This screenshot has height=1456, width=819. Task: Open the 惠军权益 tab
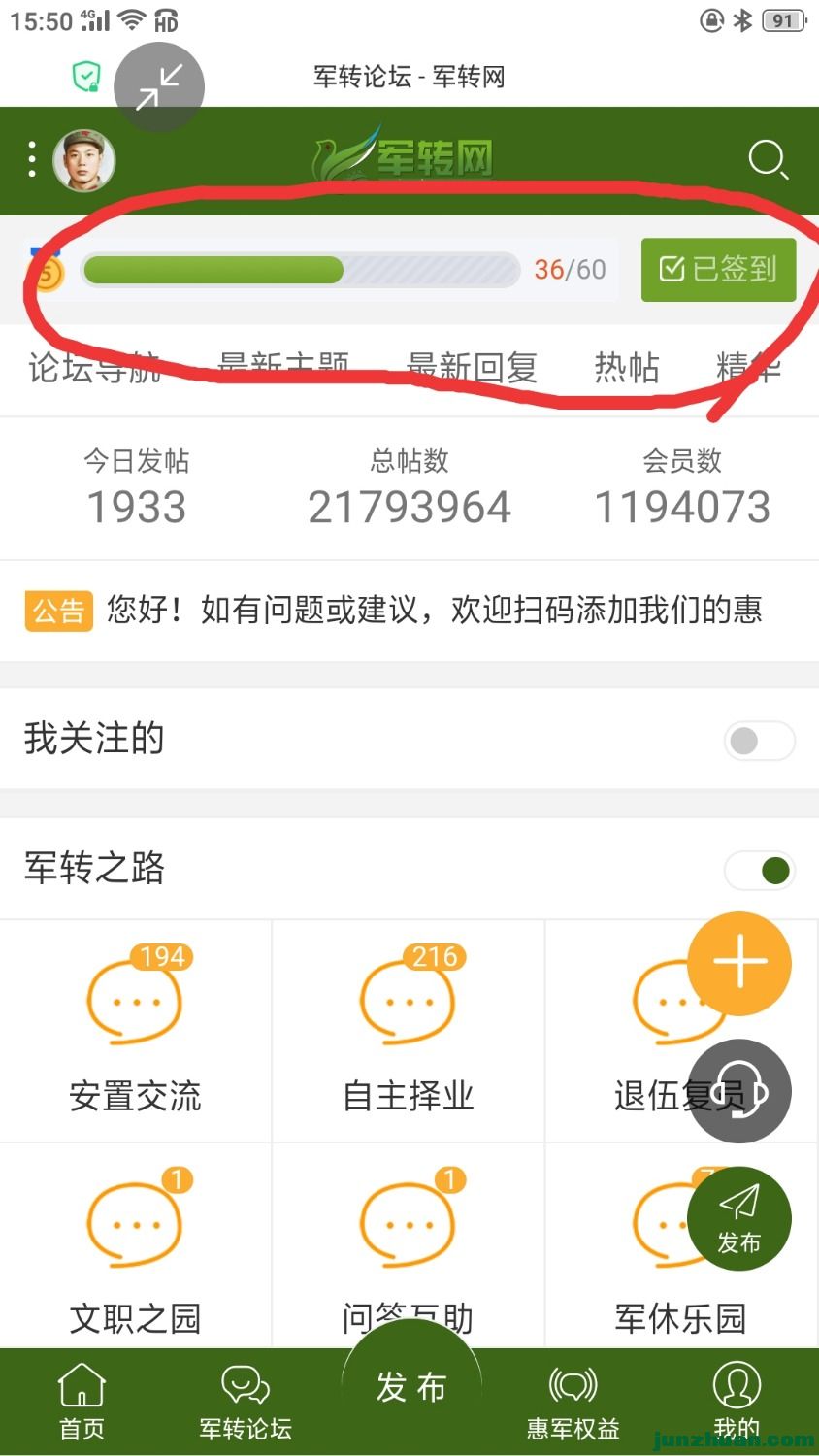573,1401
